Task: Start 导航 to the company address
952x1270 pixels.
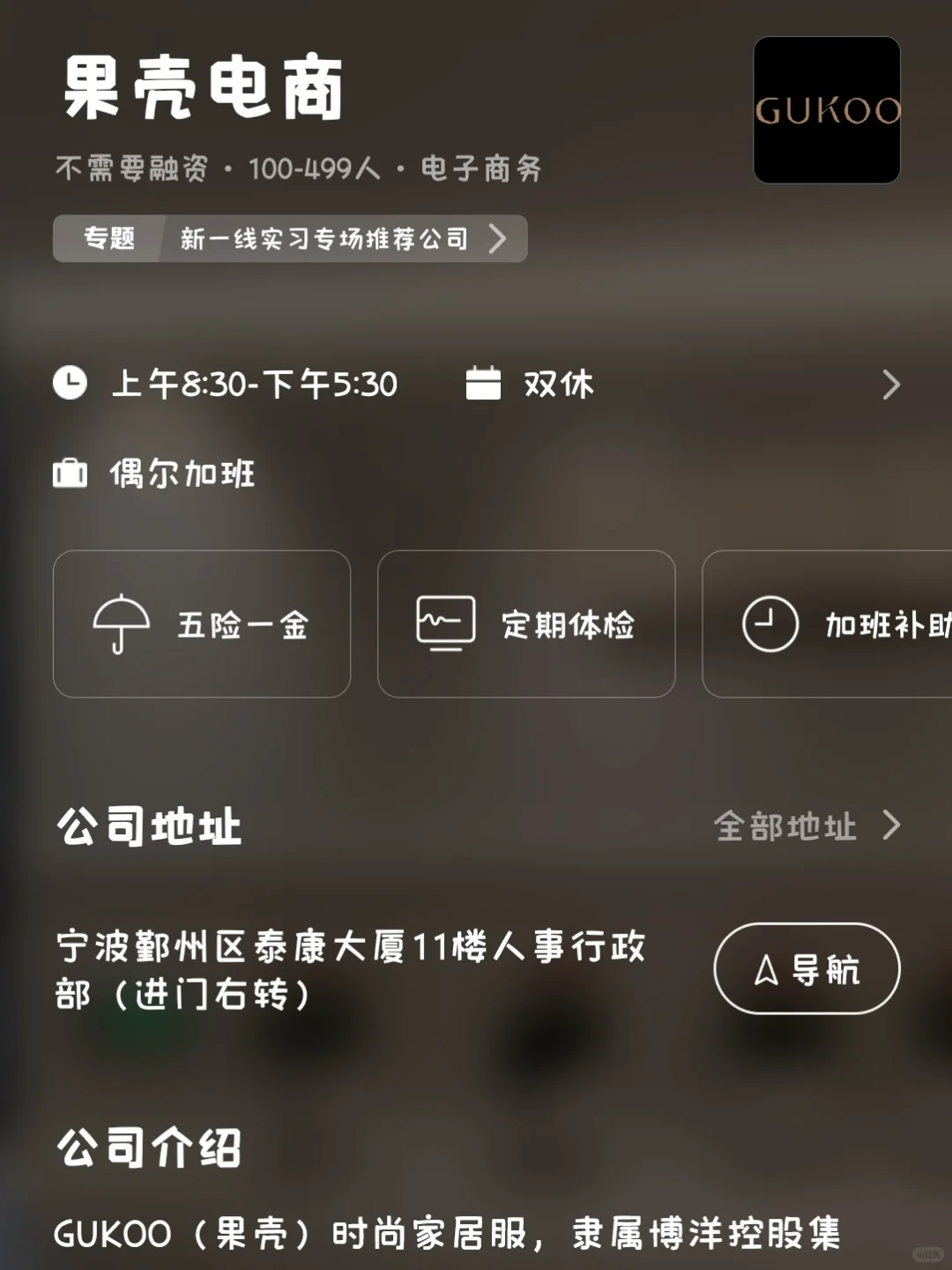Action: point(807,968)
